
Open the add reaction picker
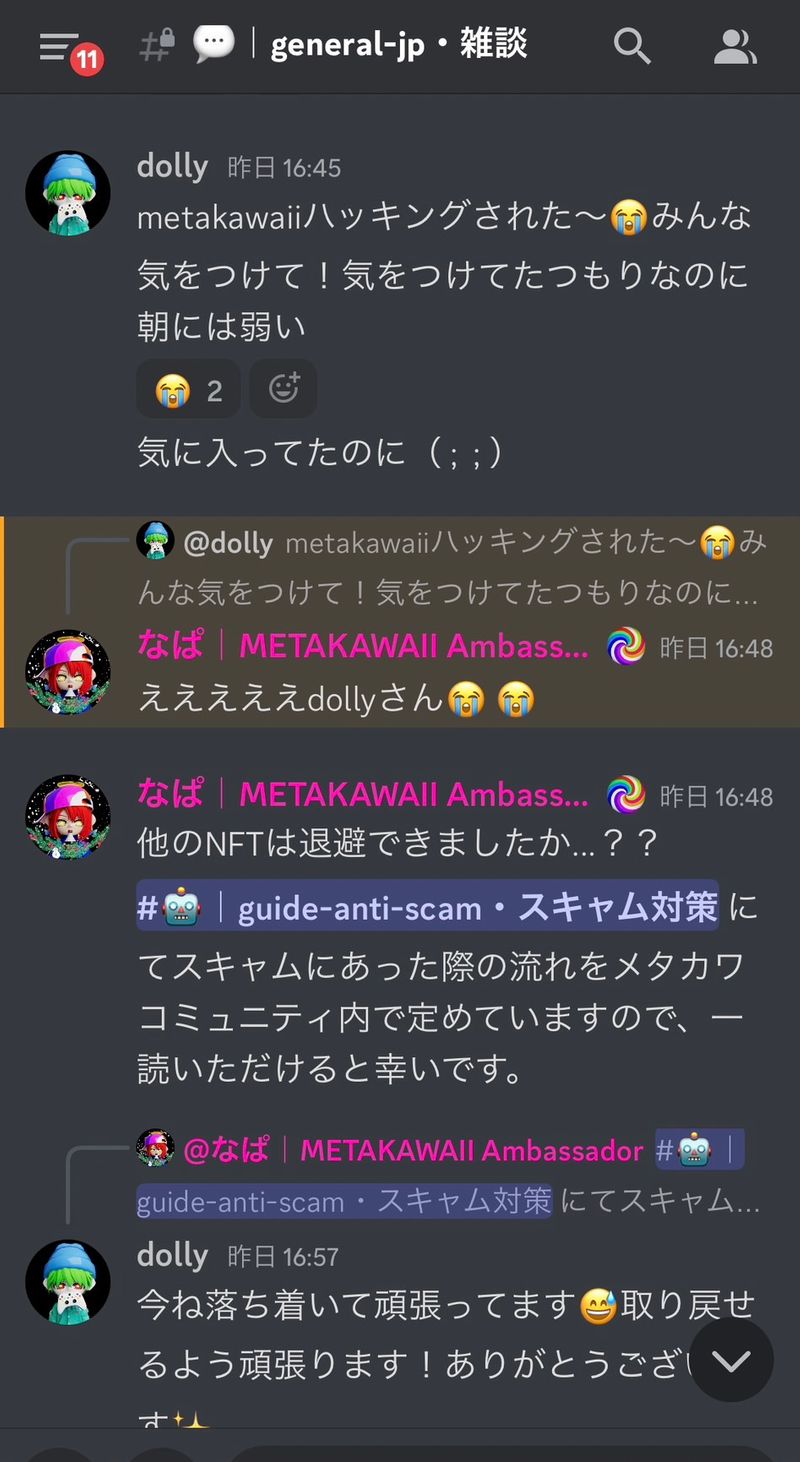pyautogui.click(x=283, y=389)
